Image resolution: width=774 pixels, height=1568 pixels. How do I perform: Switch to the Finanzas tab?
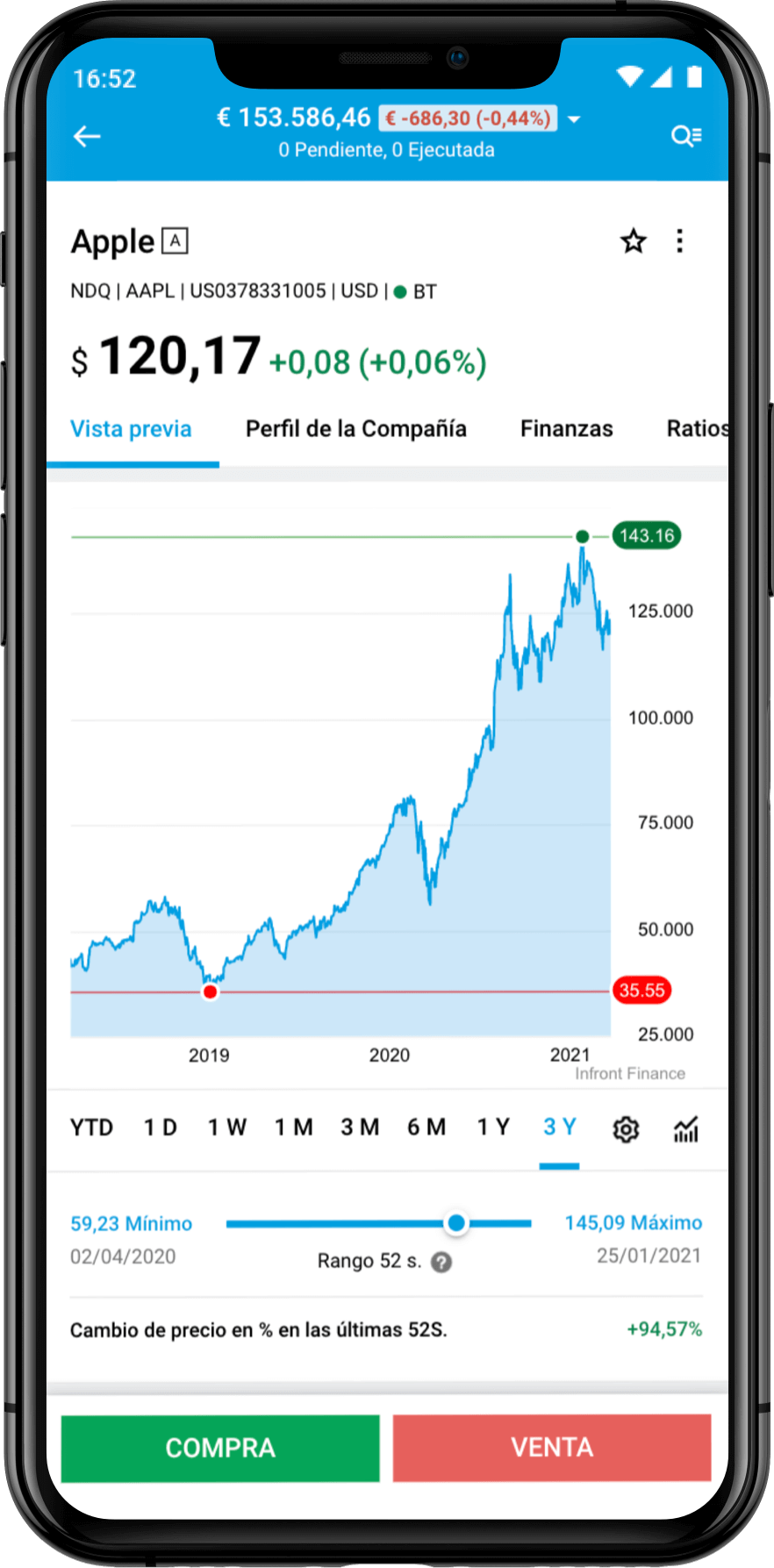coord(566,428)
